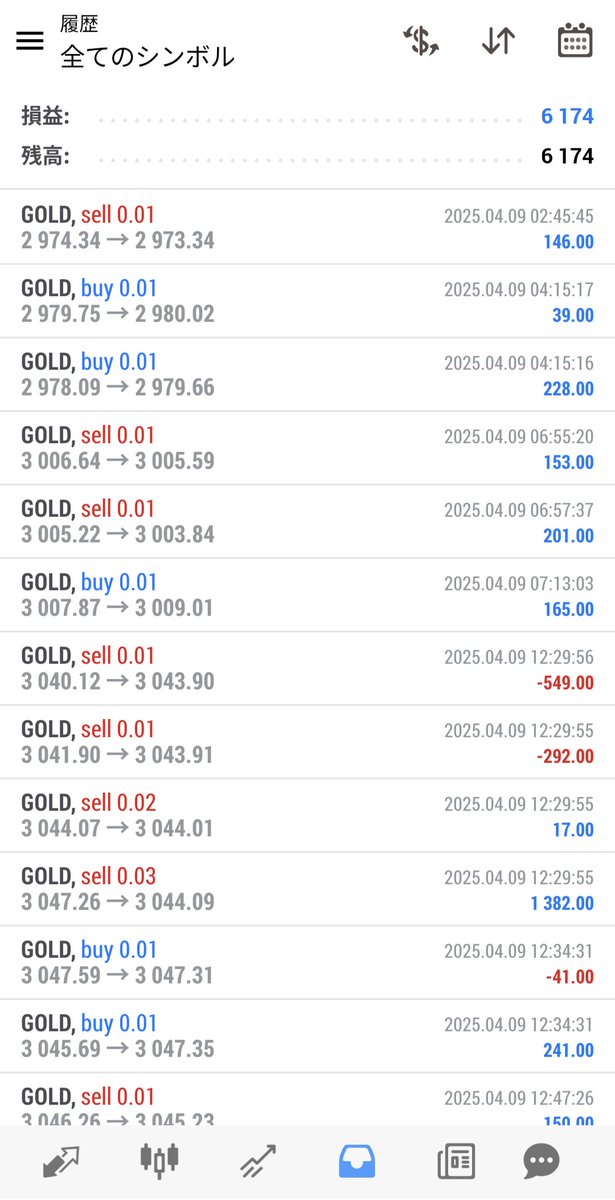This screenshot has height=1200, width=615.
Task: Expand the GOLD sell 0.03 trade with 1 382.00
Action: 307,889
